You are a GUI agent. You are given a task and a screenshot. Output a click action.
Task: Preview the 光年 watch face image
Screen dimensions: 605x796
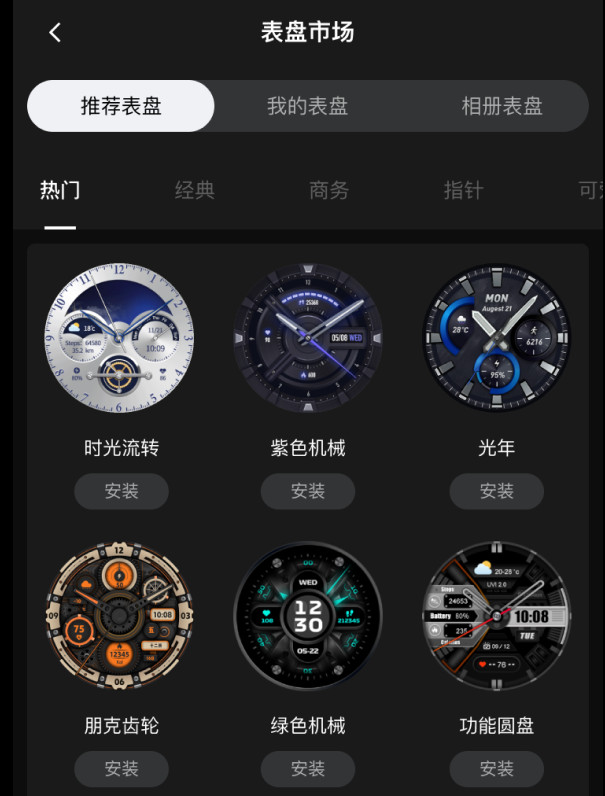[496, 338]
